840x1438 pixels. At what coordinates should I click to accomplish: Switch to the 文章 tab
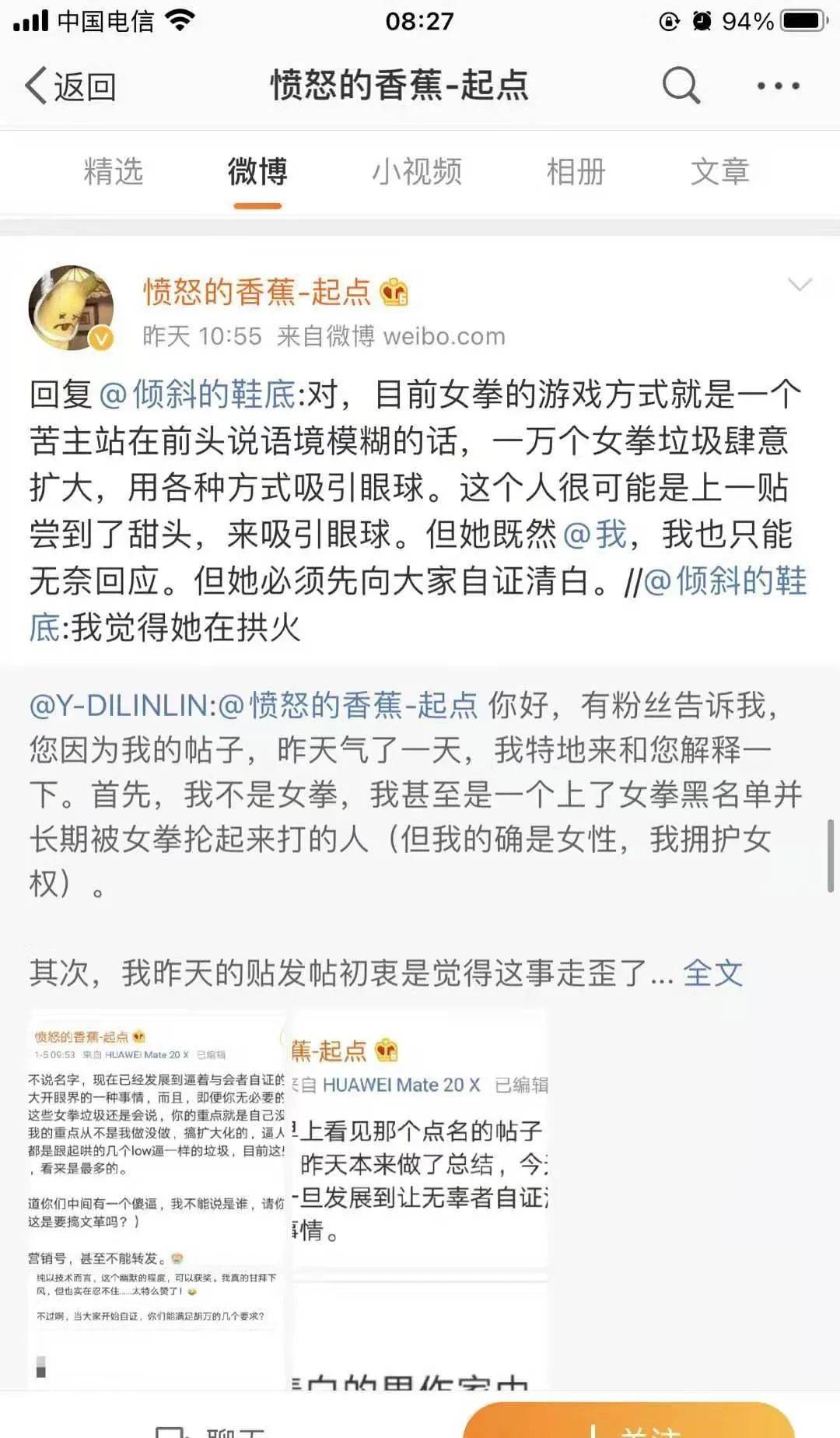(x=720, y=171)
